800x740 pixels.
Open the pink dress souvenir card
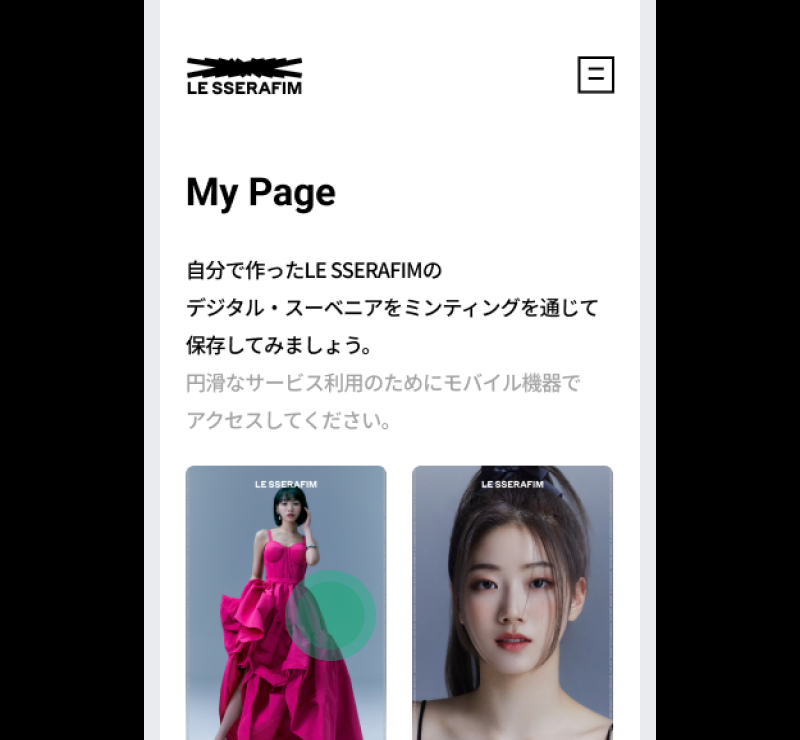click(286, 600)
